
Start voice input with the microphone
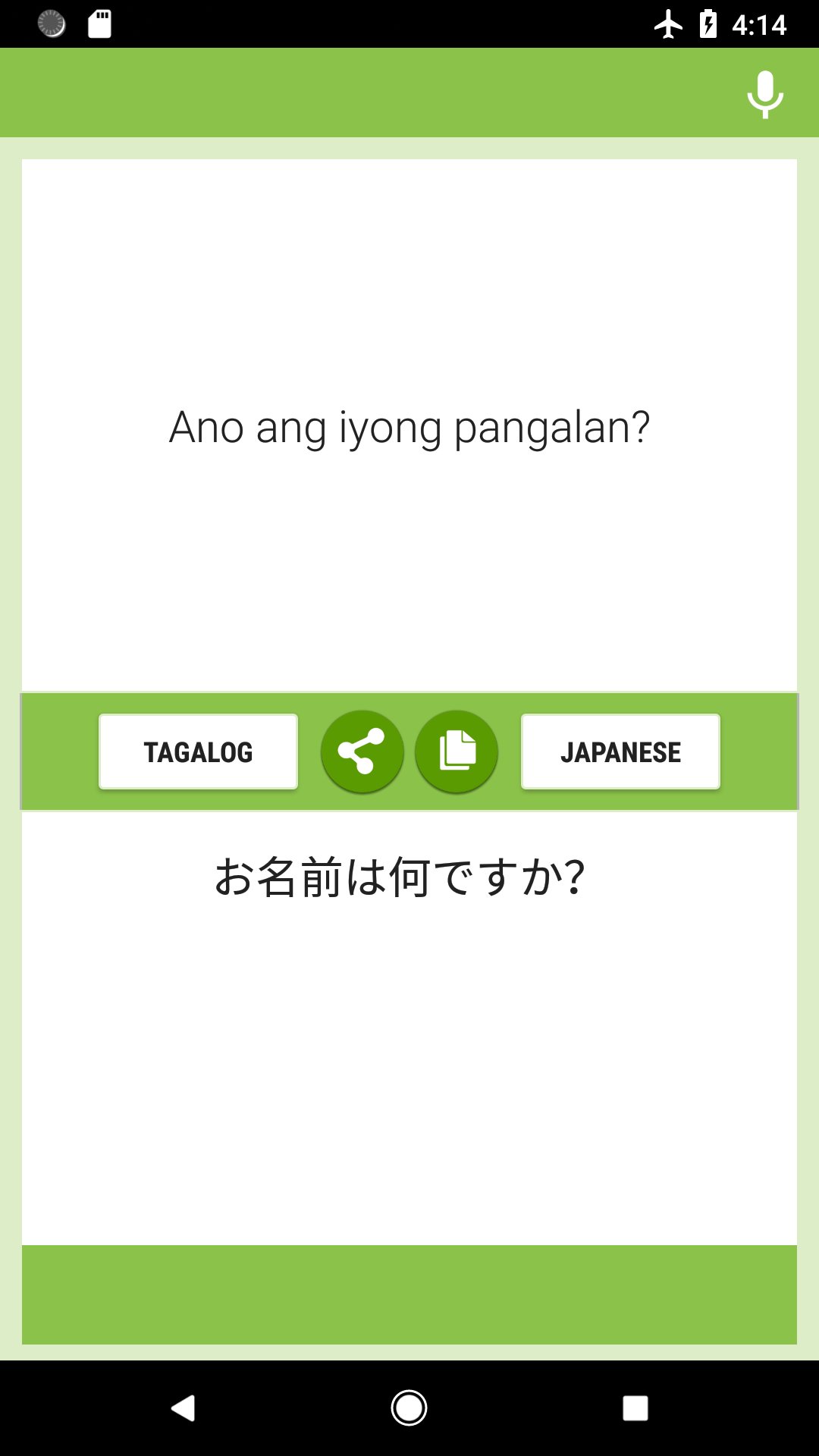tap(764, 94)
